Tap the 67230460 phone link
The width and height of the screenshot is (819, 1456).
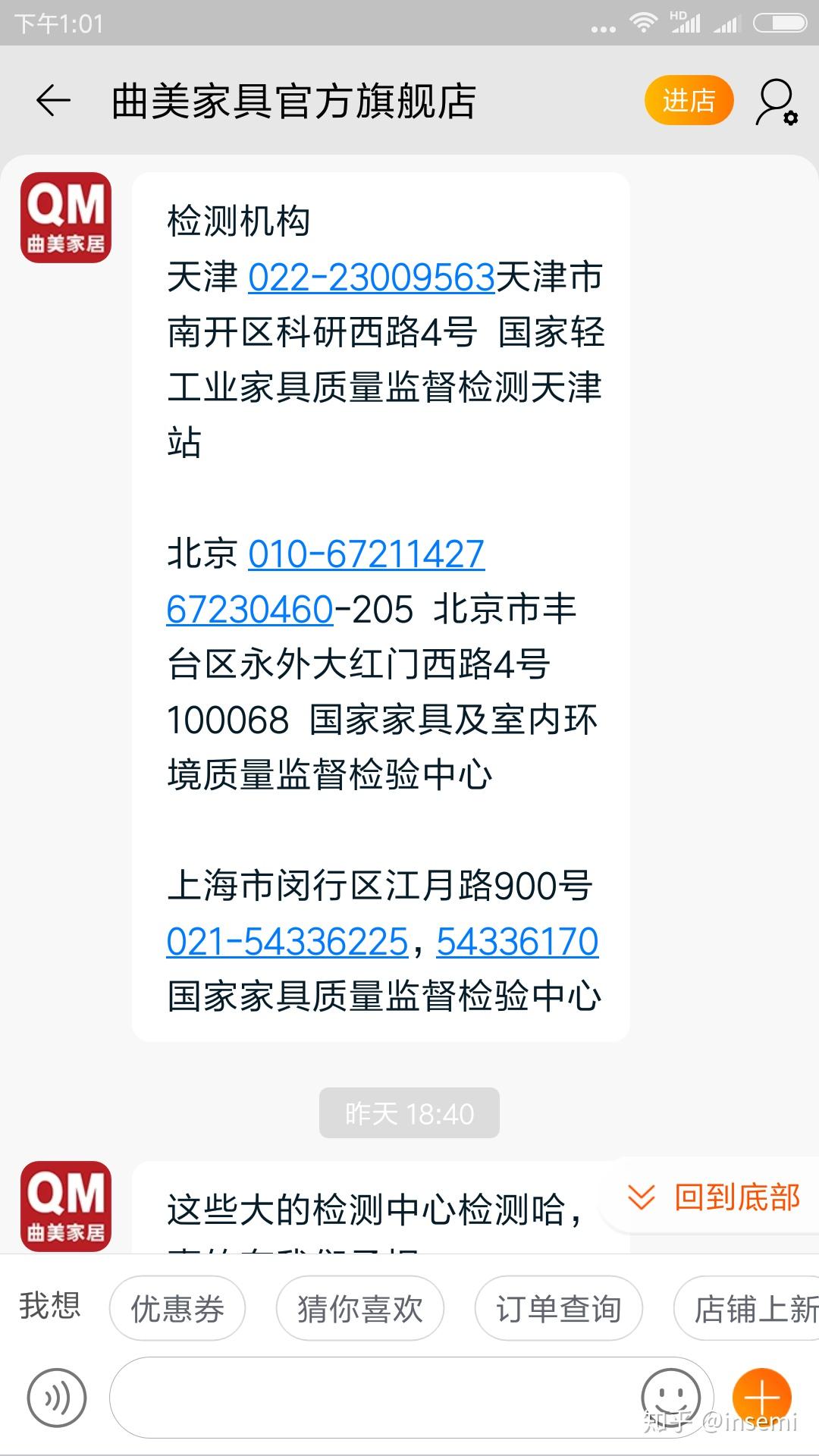click(x=249, y=610)
